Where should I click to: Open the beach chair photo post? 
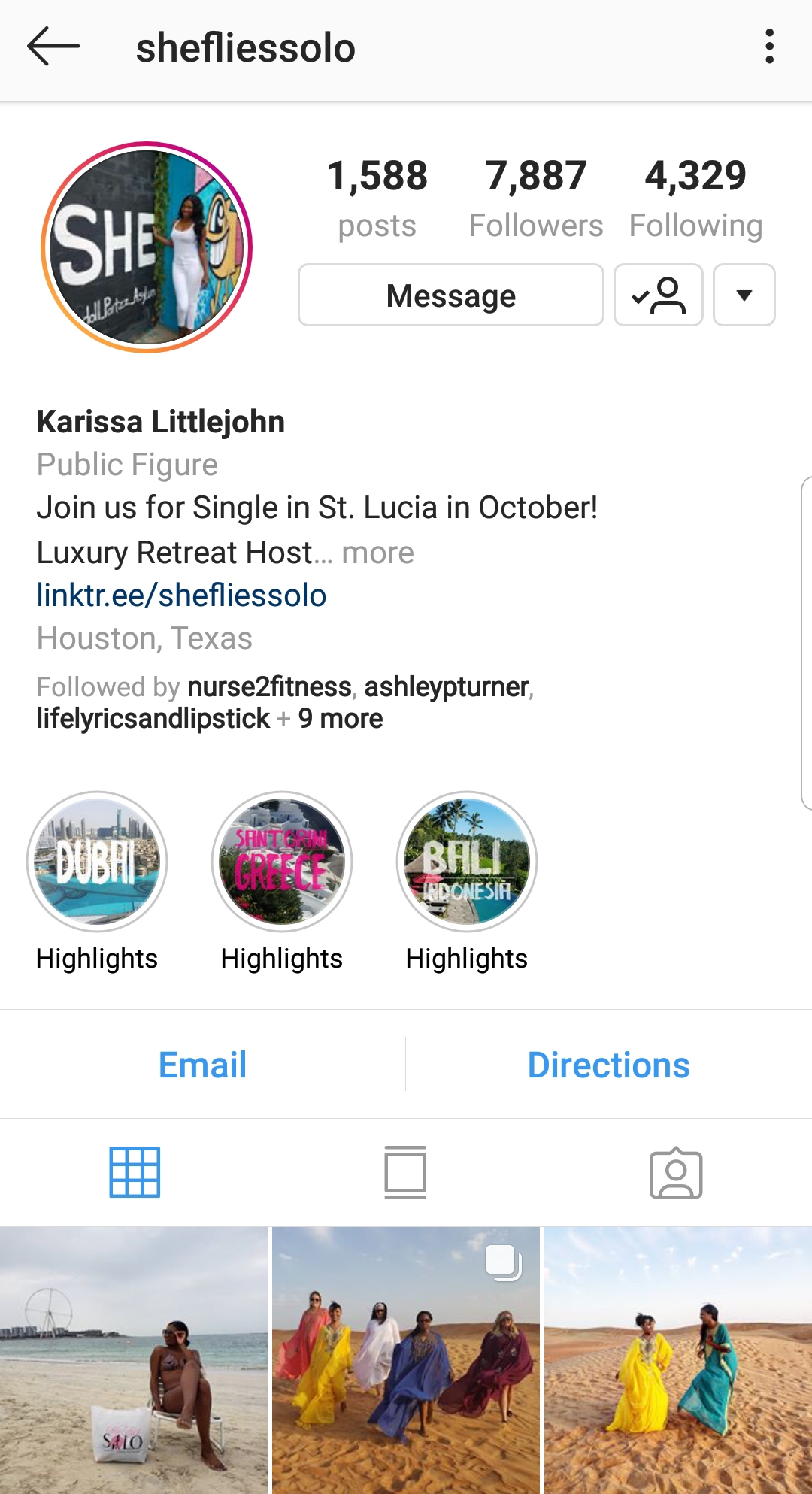coord(134,1360)
